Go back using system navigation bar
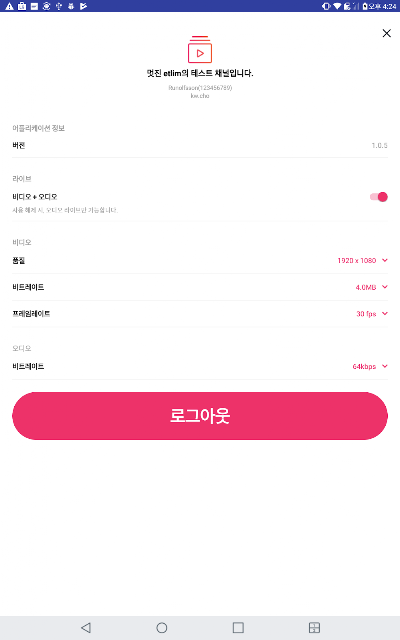This screenshot has height=640, width=400. point(86,627)
